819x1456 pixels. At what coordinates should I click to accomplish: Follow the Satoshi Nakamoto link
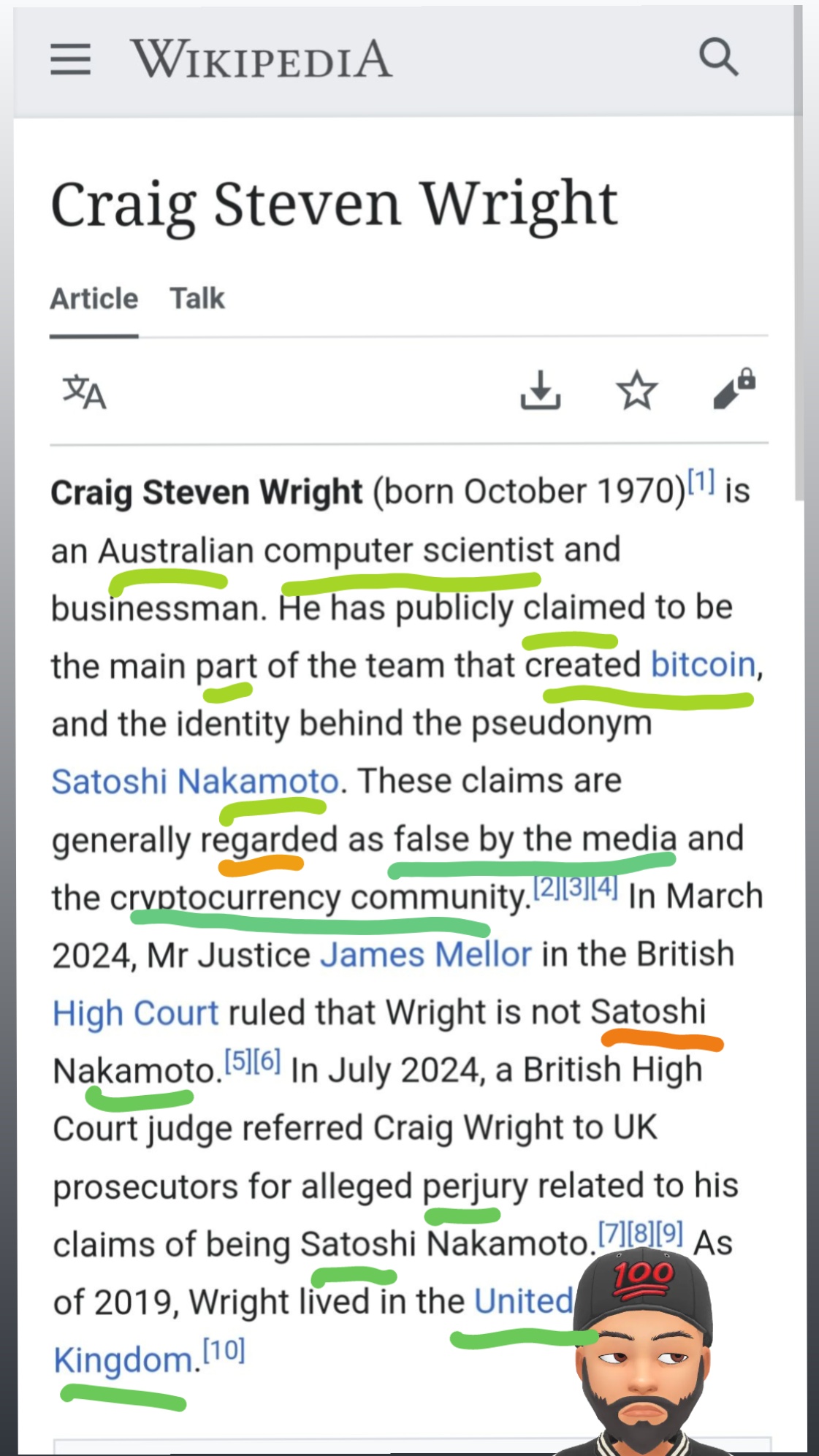click(x=196, y=781)
